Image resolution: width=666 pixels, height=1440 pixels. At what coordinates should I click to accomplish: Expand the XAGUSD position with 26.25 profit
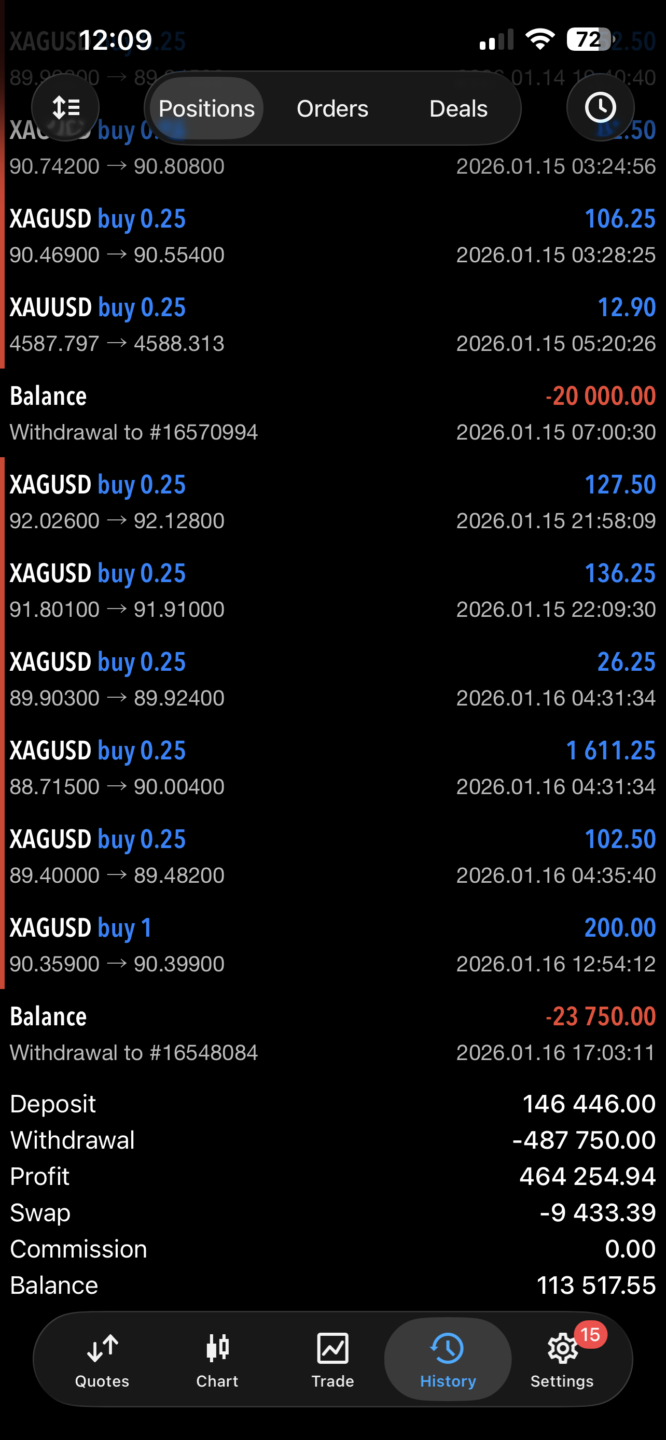click(333, 679)
